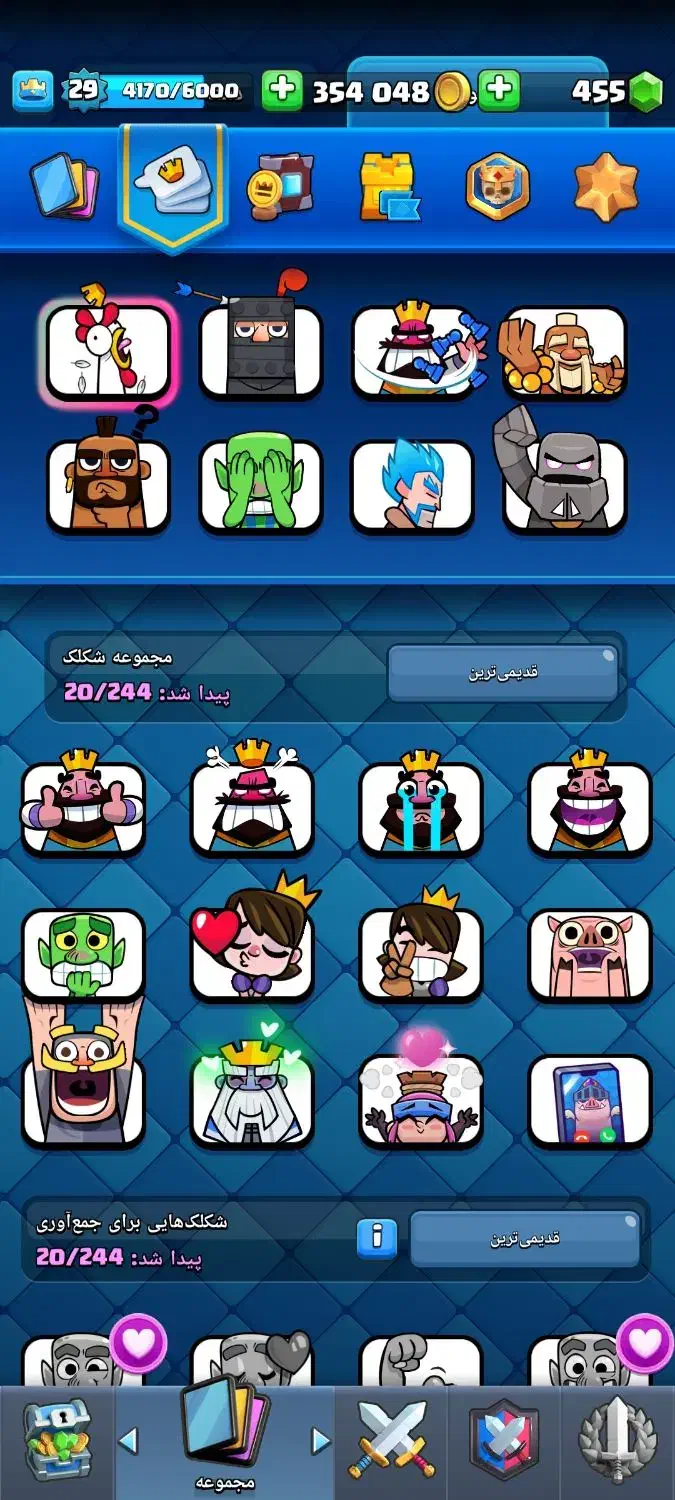Screen dimensions: 675x1500
Task: Open the magic items tab
Action: tap(281, 187)
